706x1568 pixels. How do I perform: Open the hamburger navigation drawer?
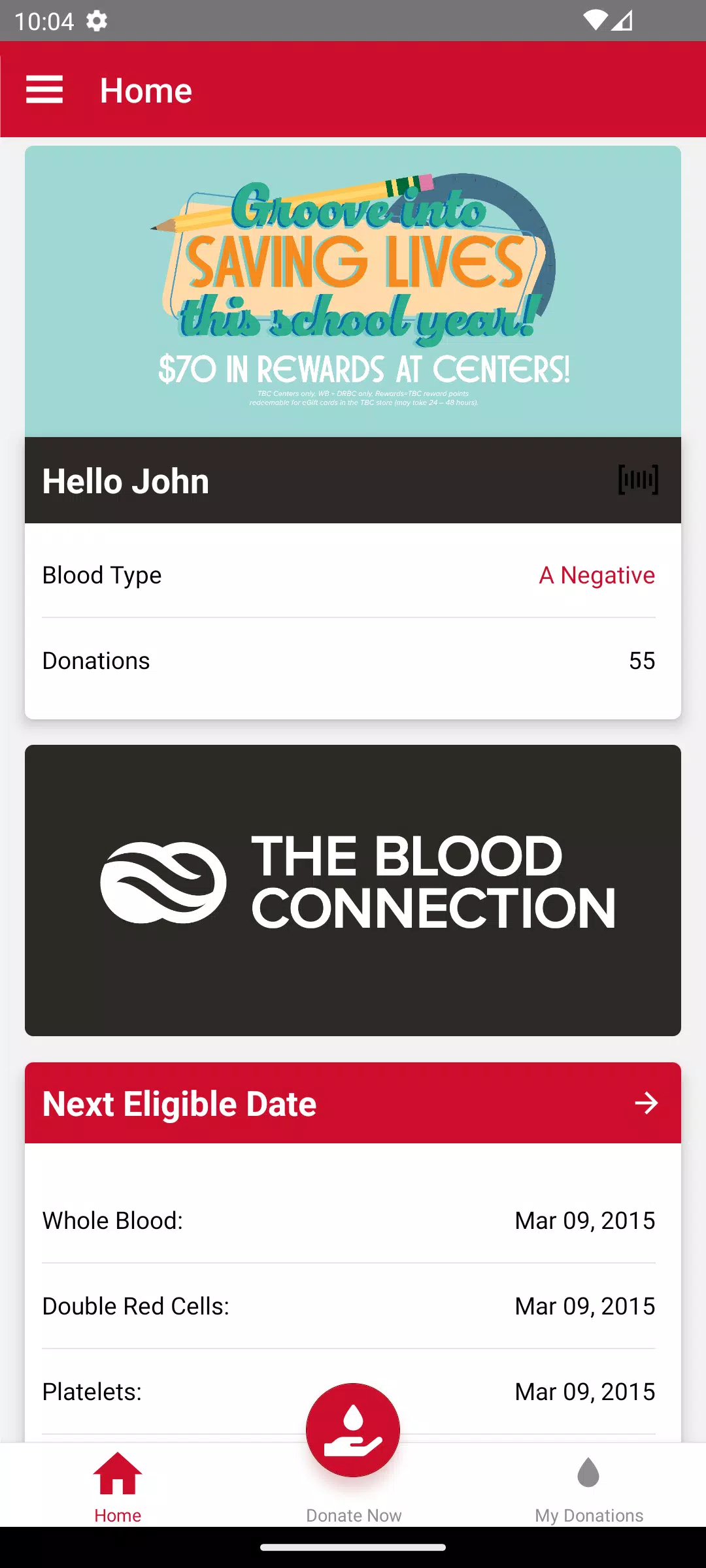(44, 90)
